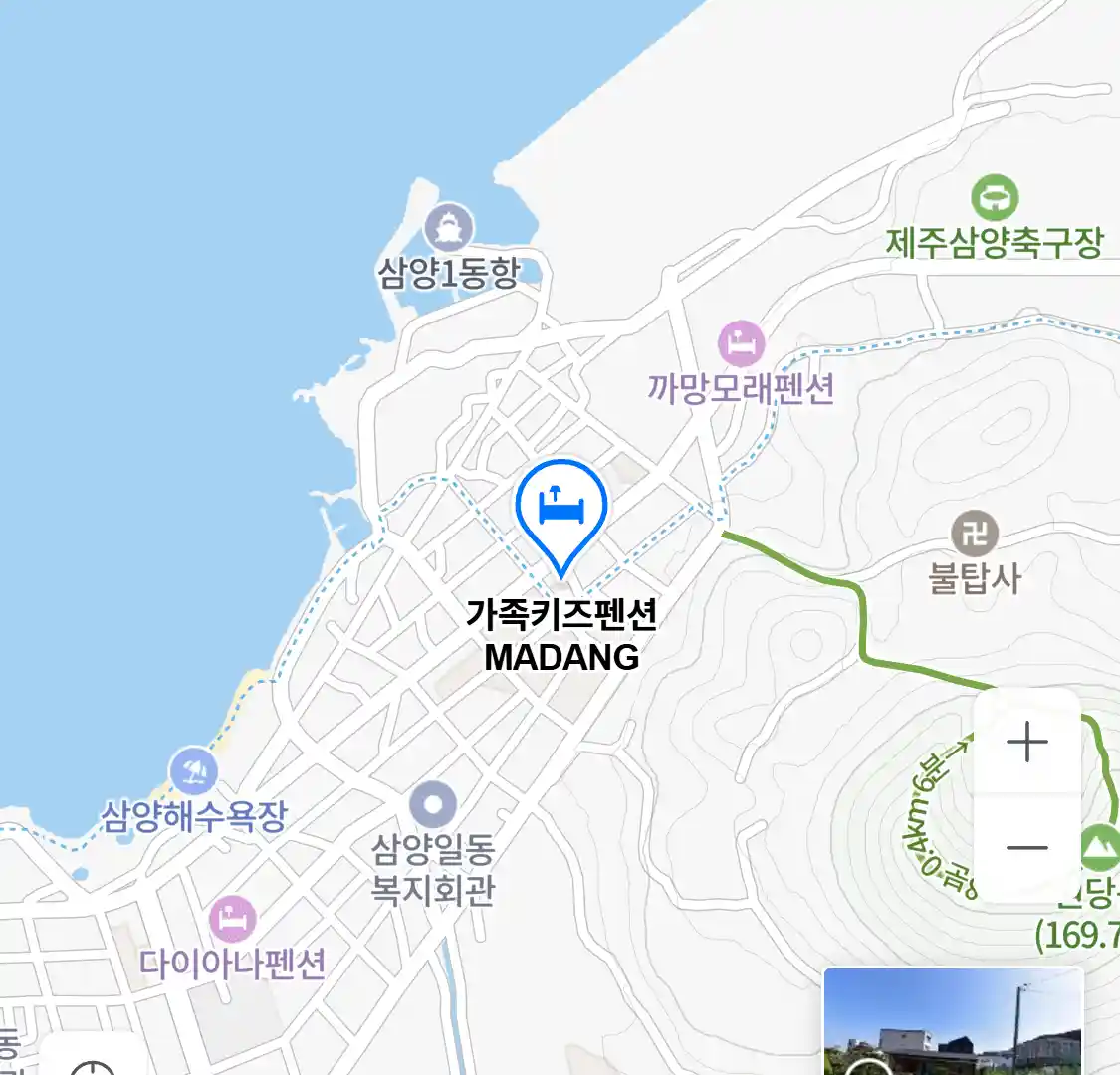This screenshot has width=1120, height=1075.
Task: Select the 까망모래펜션 lodging marker
Action: click(741, 344)
